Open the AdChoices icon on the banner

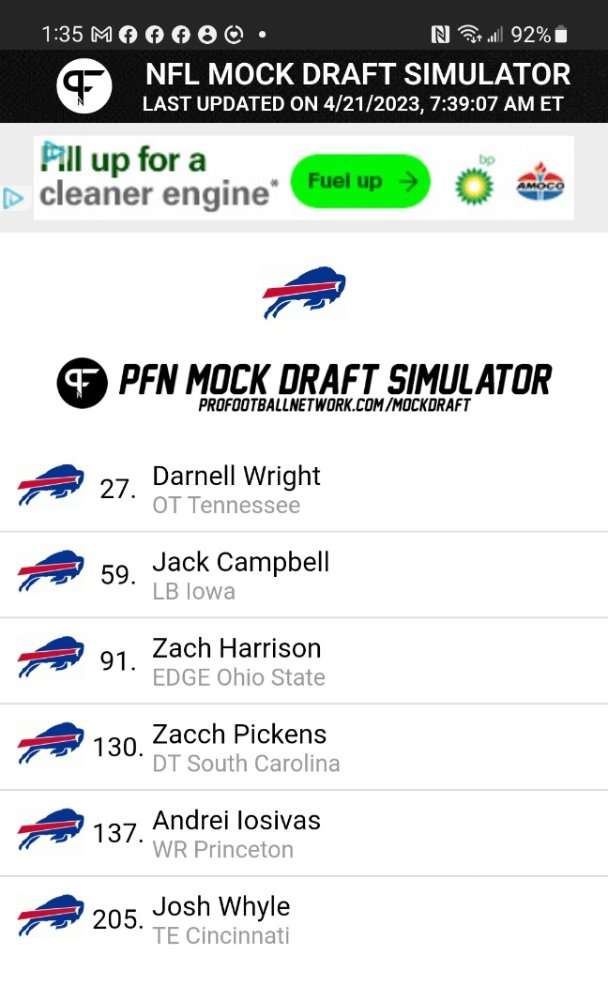point(13,198)
